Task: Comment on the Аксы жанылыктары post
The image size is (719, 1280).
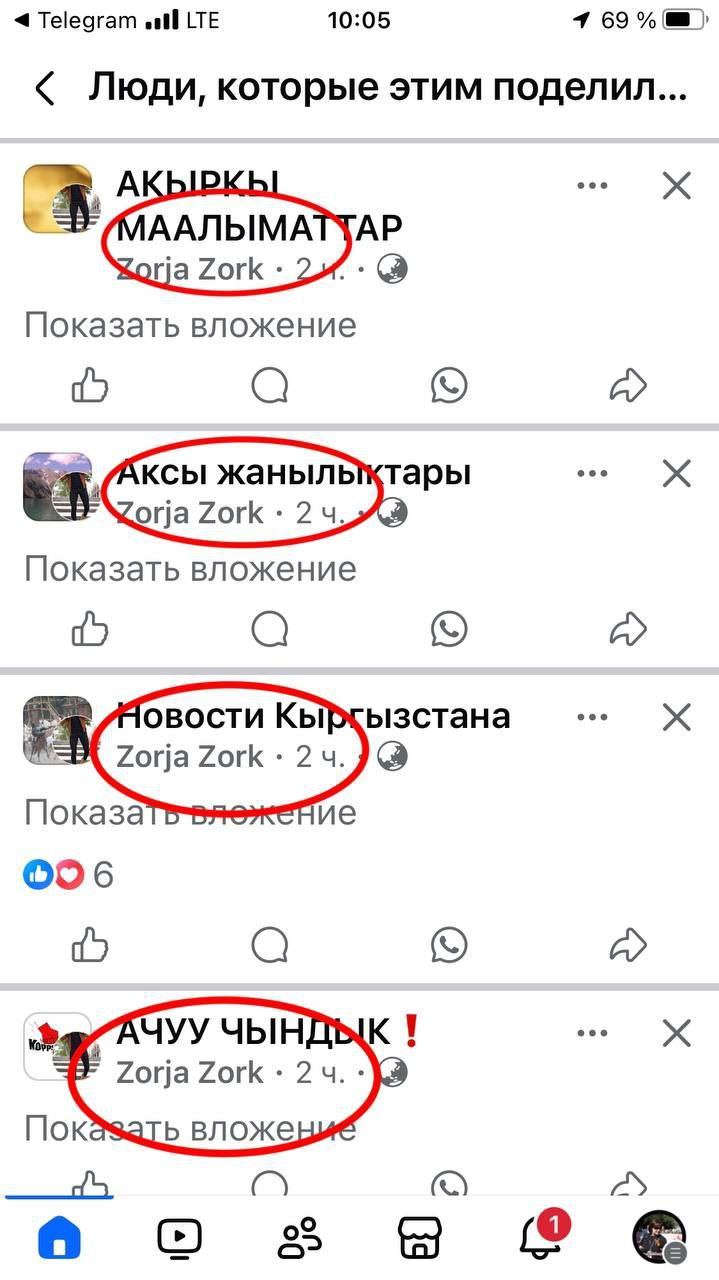Action: (x=270, y=629)
